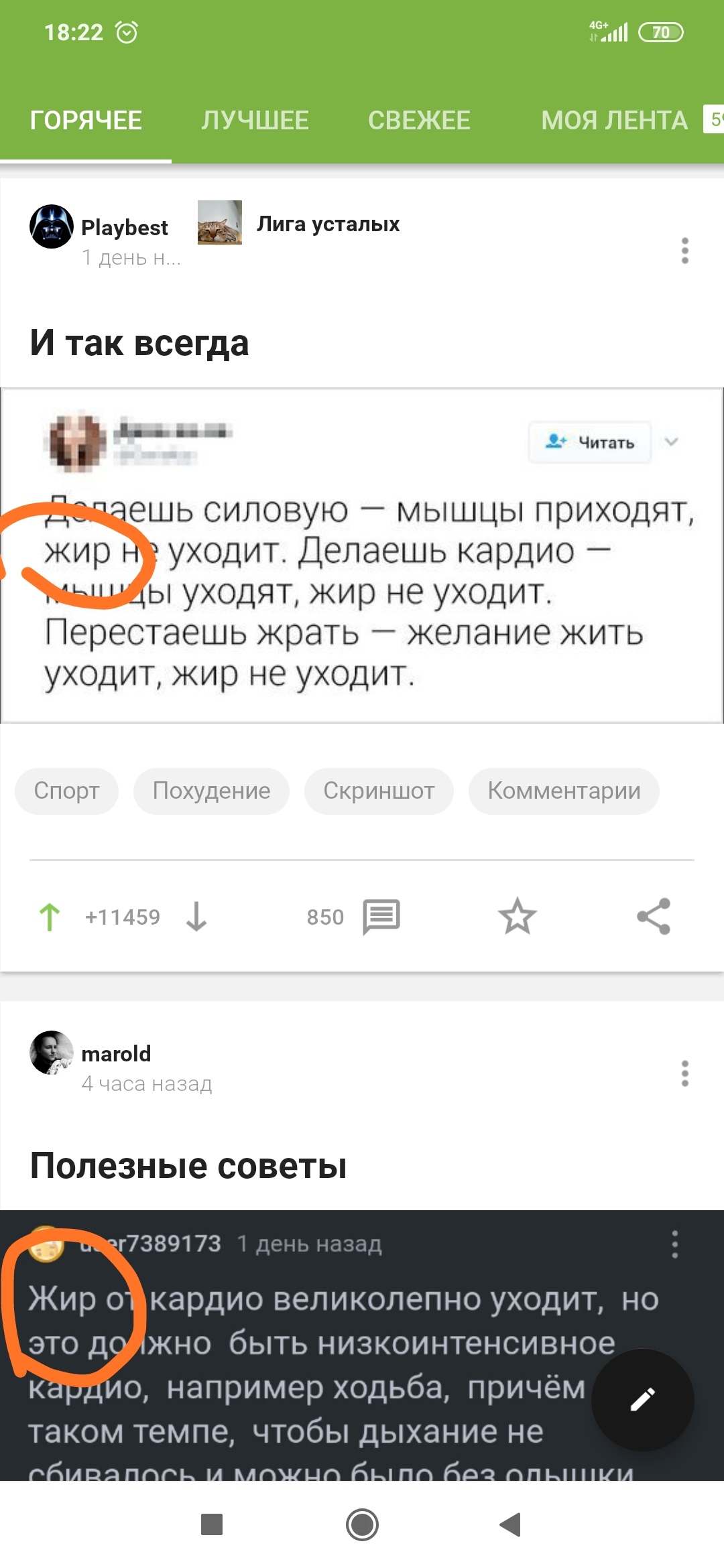This screenshot has width=724, height=1568.
Task: Select the ГОРЯЧЕЕ tab
Action: pos(86,121)
